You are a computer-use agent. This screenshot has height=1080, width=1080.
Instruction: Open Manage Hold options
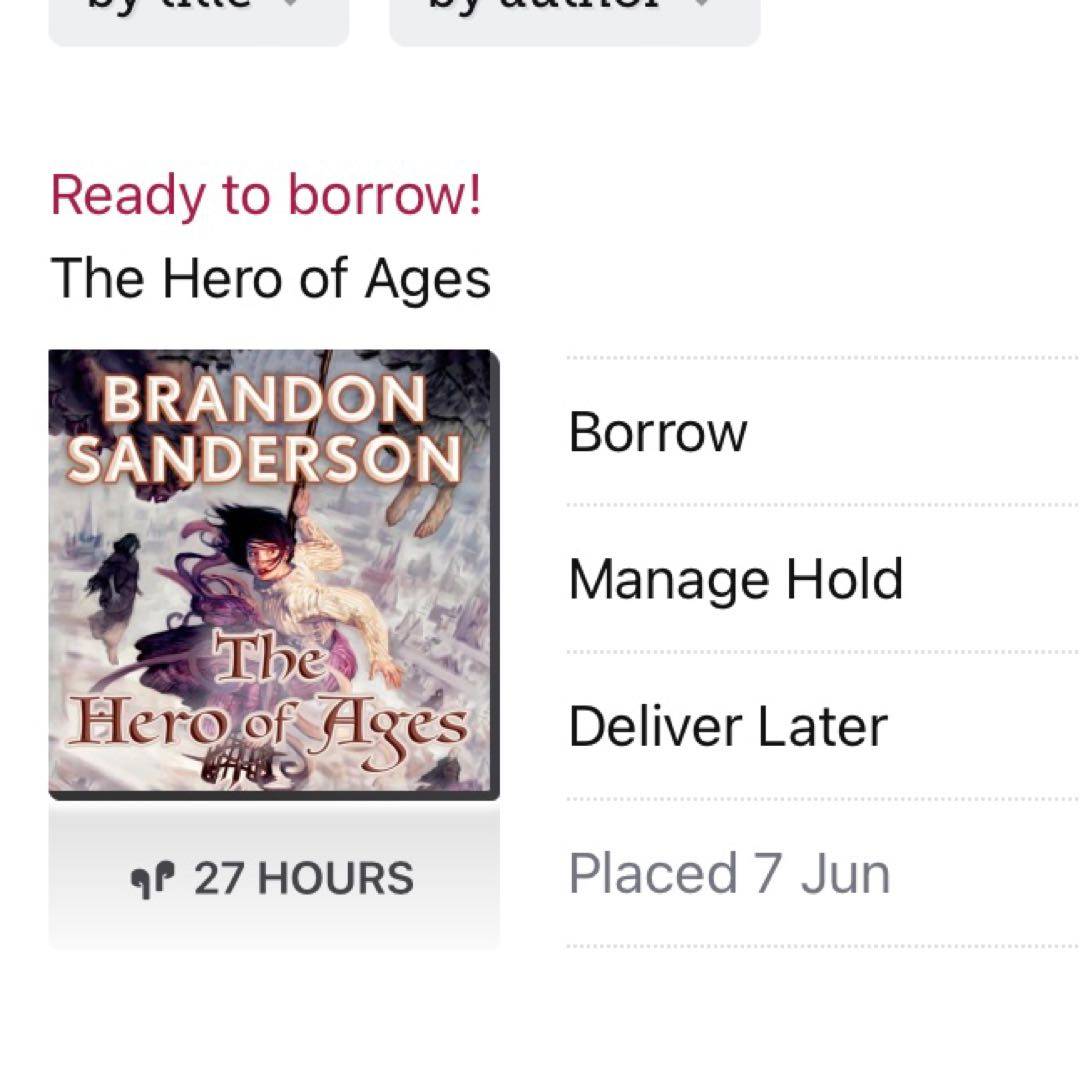tap(735, 579)
